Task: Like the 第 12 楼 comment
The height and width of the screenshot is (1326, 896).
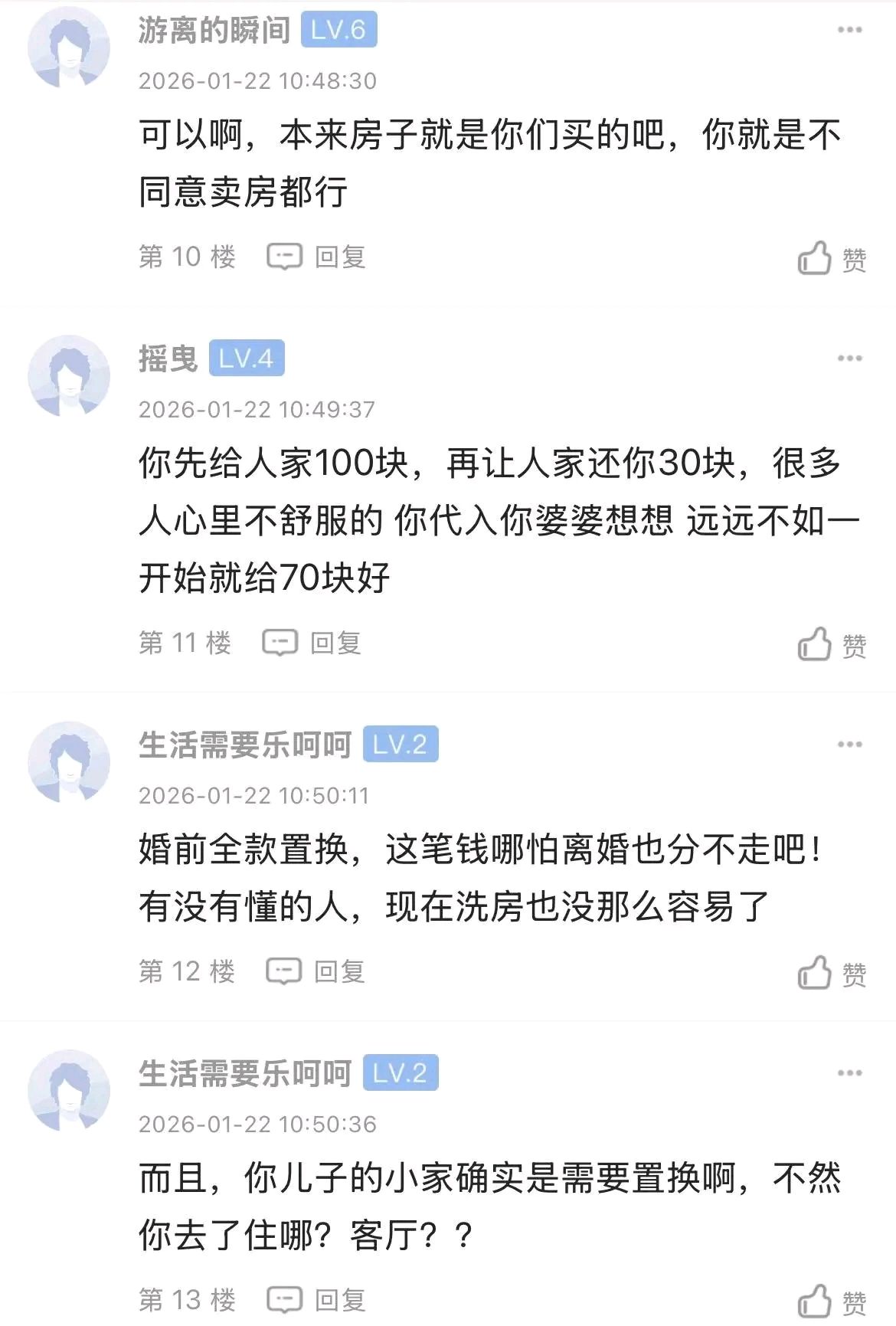Action: point(831,974)
